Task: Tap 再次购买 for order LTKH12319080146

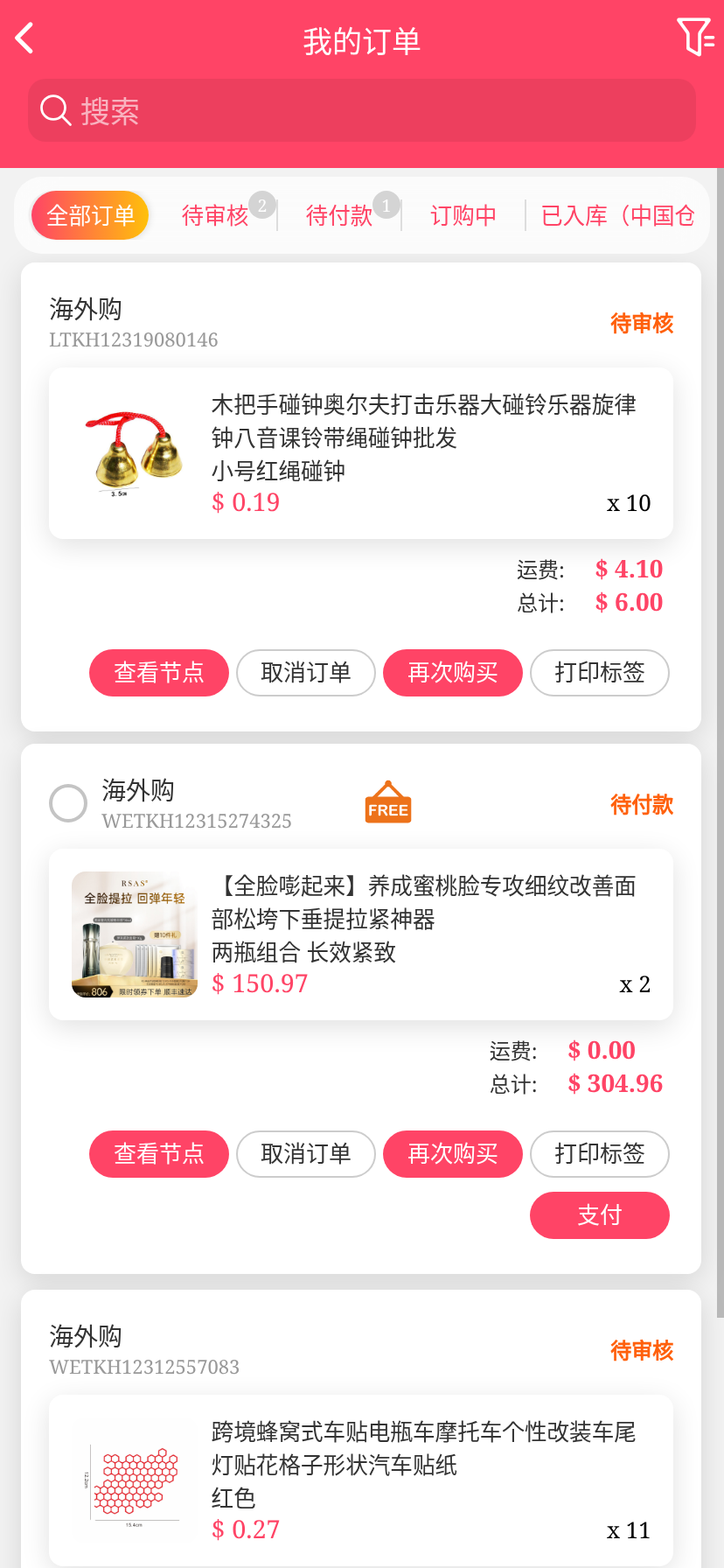Action: click(453, 673)
